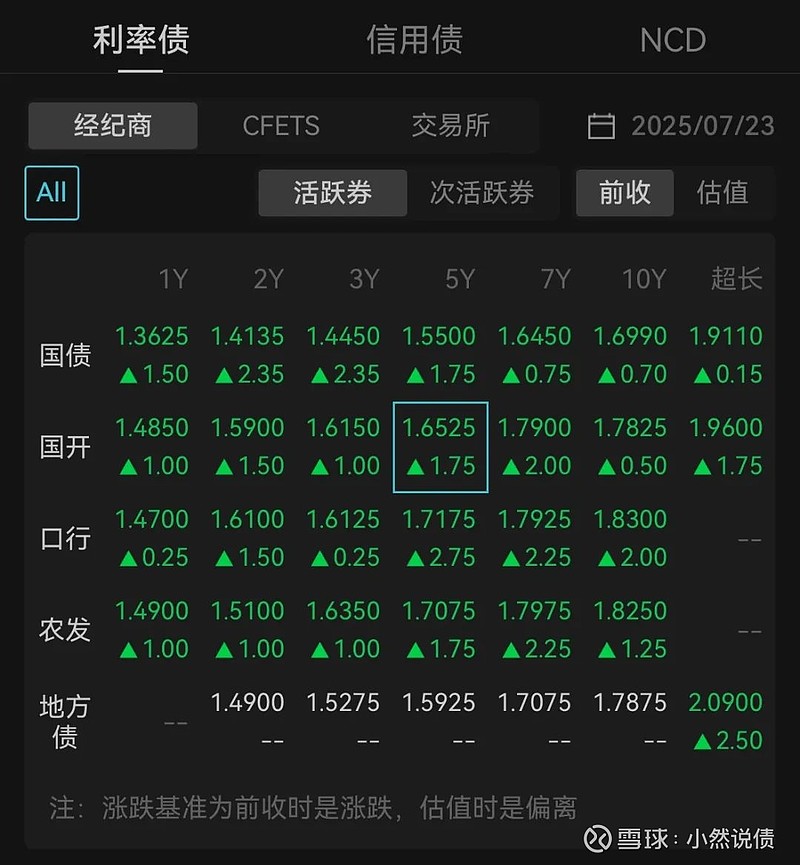Switch data source to CFETS
Screen dimensions: 800x865
click(281, 126)
